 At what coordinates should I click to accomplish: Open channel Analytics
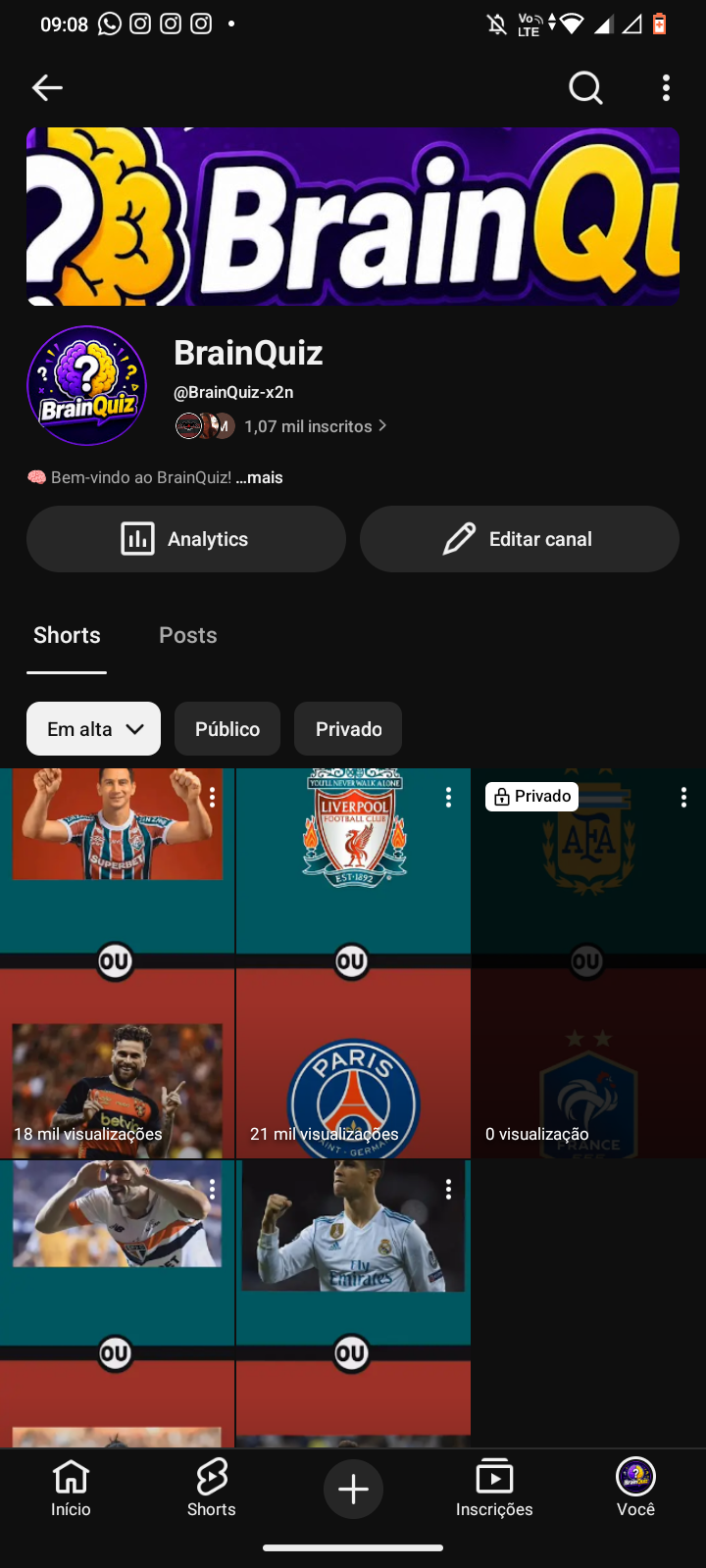coord(186,539)
